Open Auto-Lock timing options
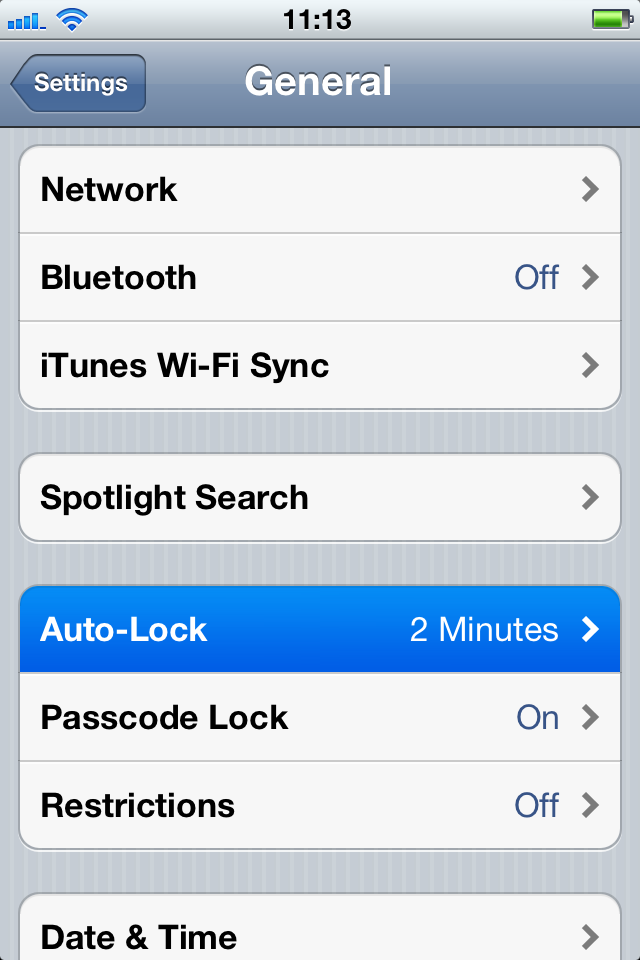Image resolution: width=640 pixels, height=960 pixels. click(x=320, y=630)
